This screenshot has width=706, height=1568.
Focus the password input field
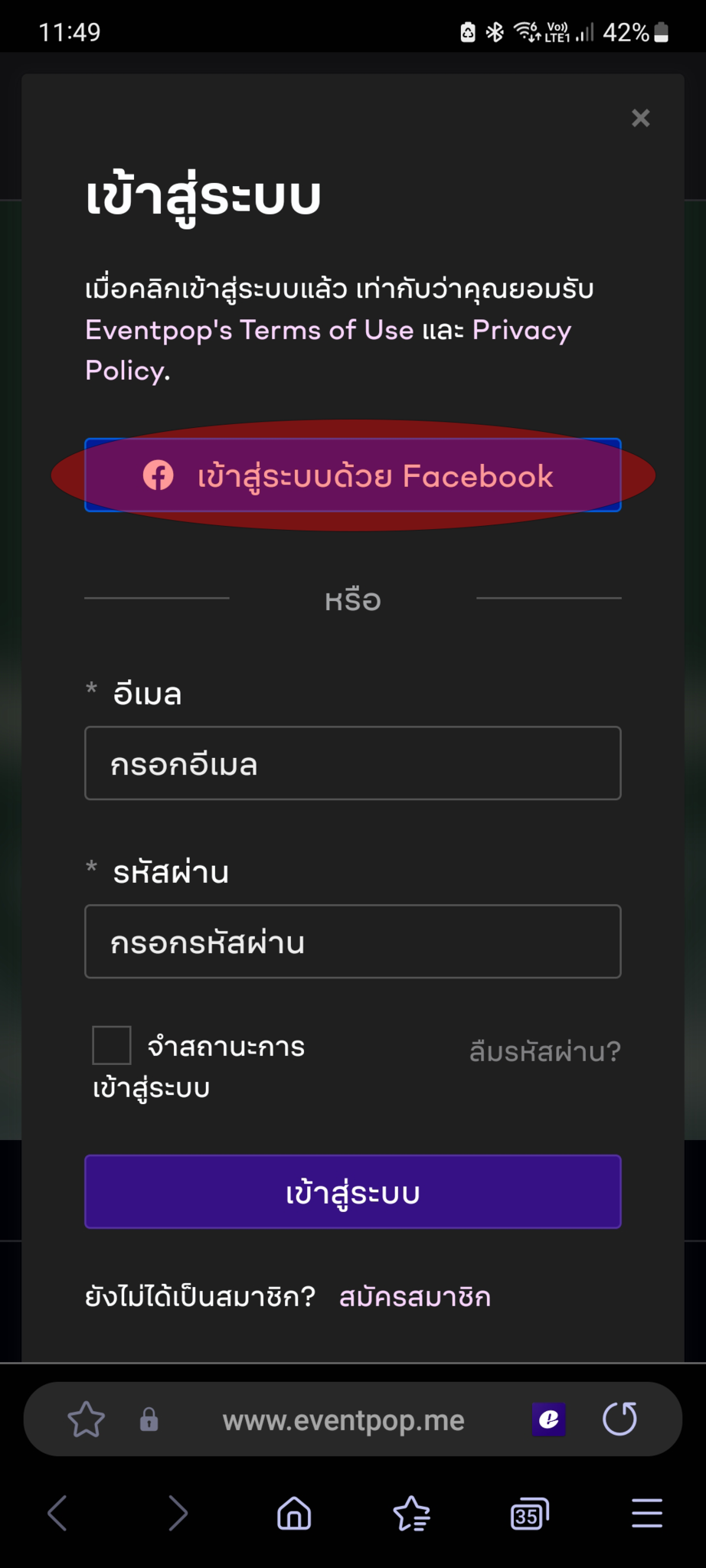352,942
